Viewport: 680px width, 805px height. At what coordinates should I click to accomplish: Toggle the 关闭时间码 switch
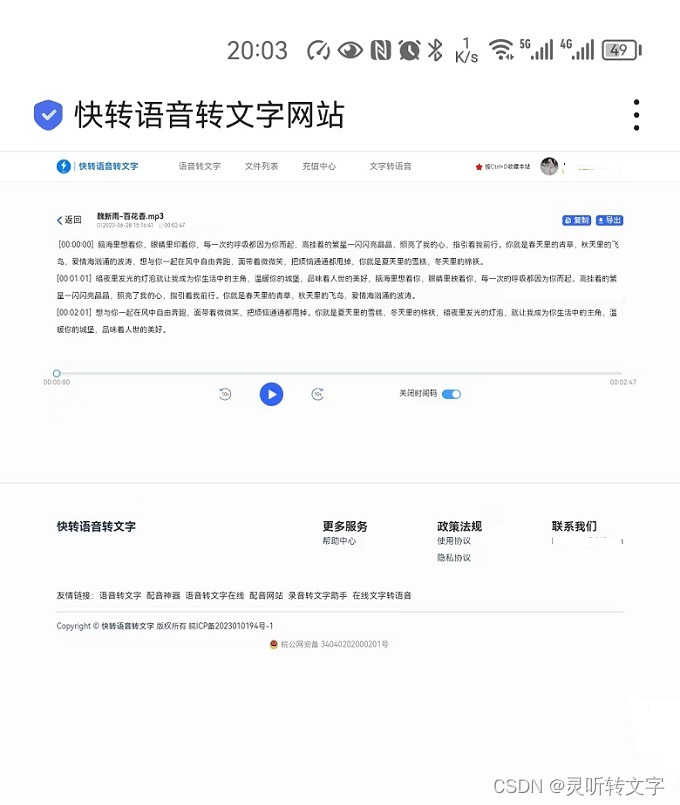[x=451, y=394]
